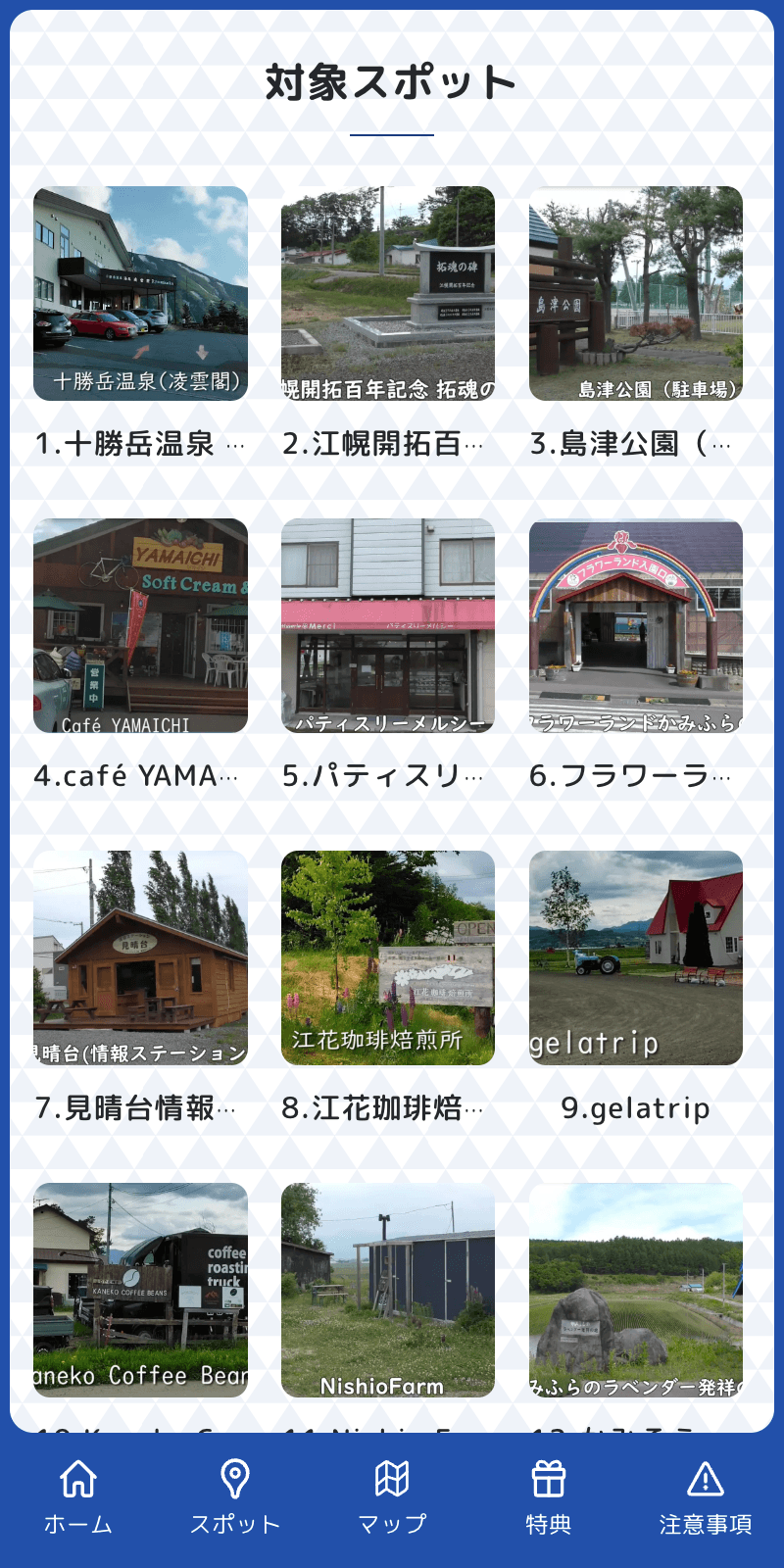The height and width of the screenshot is (1568, 784).
Task: View the NishioFarm spot
Action: coord(388,1290)
